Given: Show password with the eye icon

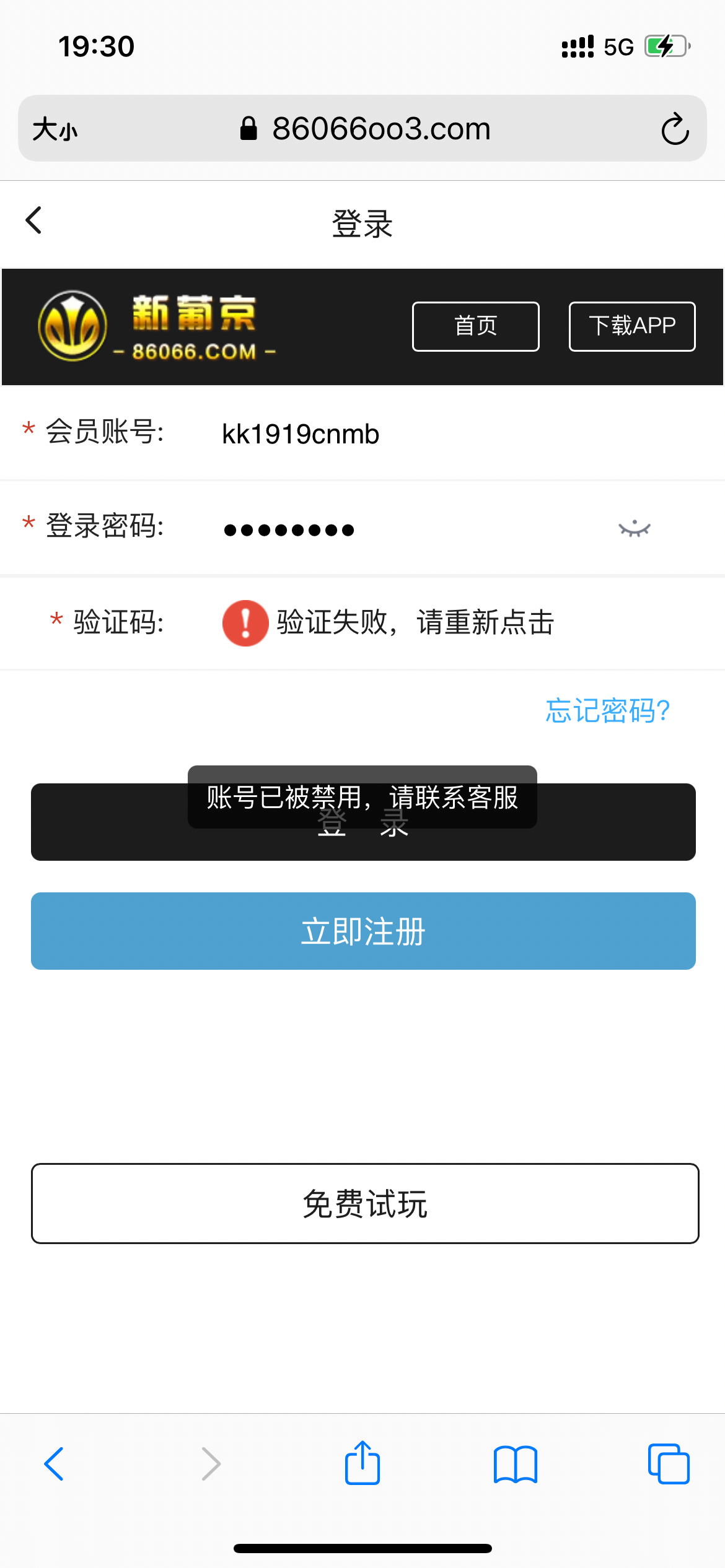Looking at the screenshot, I should [634, 529].
